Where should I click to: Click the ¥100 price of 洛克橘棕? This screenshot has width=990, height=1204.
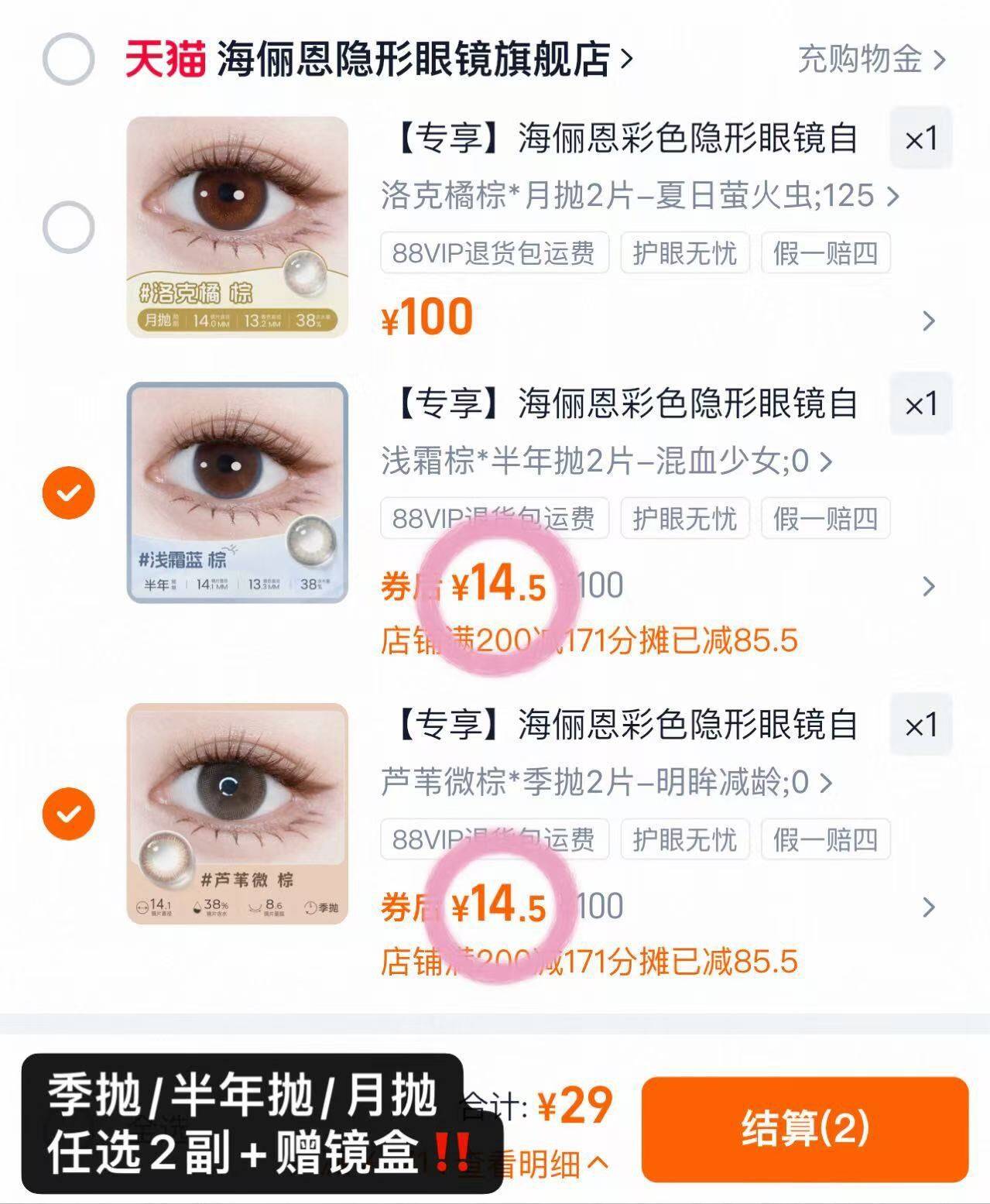point(424,314)
